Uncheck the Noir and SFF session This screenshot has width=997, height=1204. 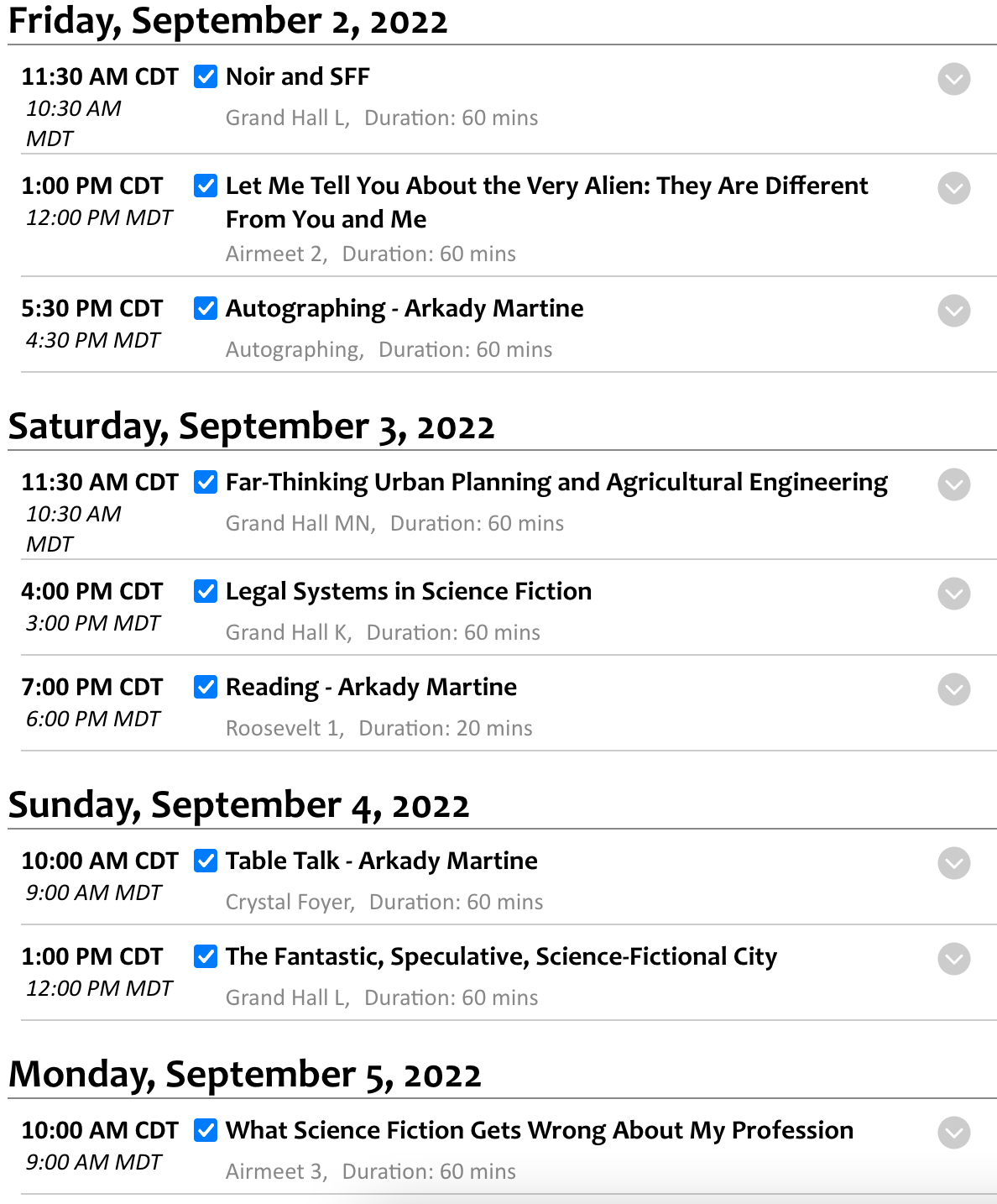pos(206,77)
